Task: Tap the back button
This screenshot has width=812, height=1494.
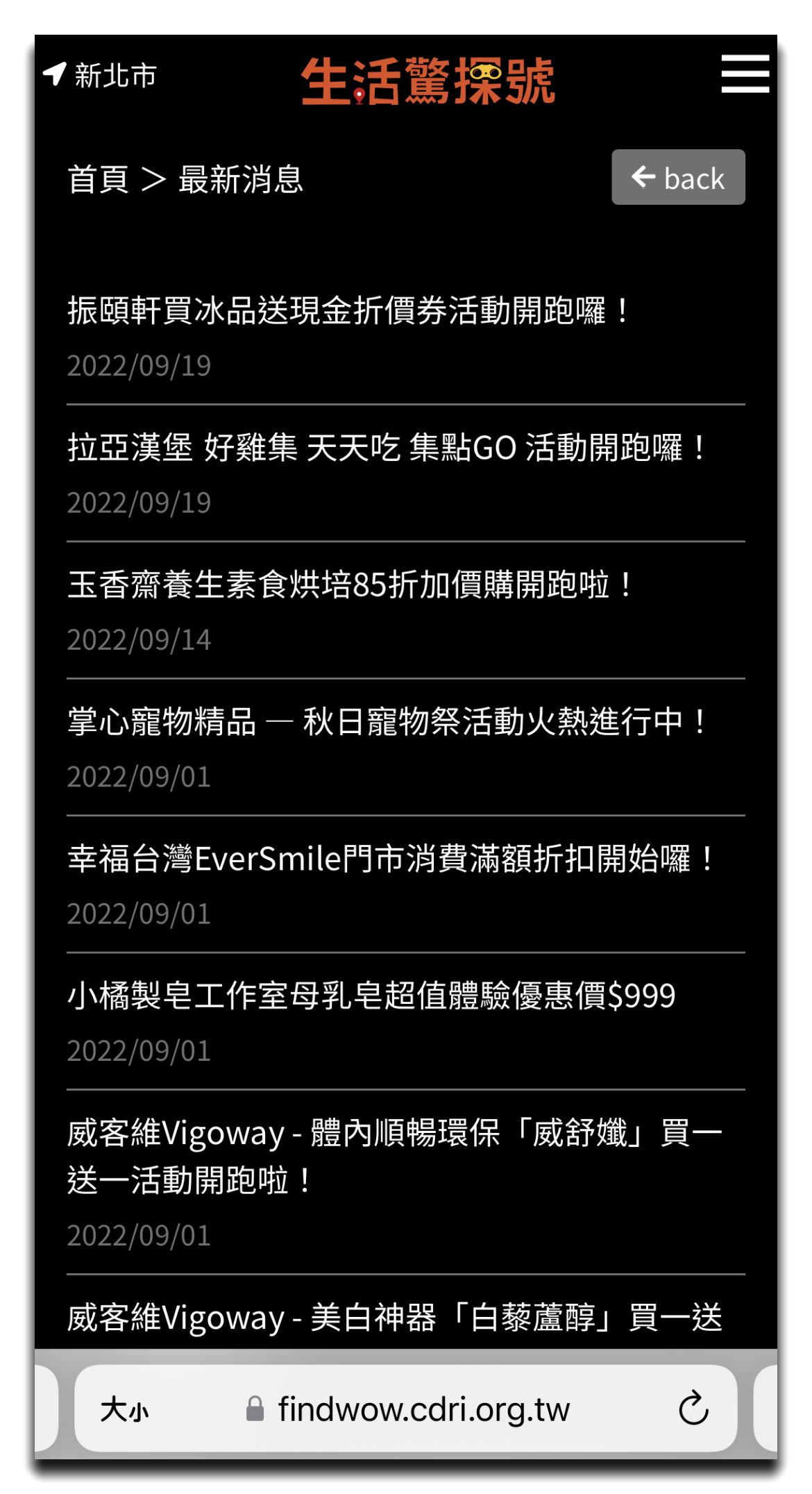Action: click(x=677, y=178)
